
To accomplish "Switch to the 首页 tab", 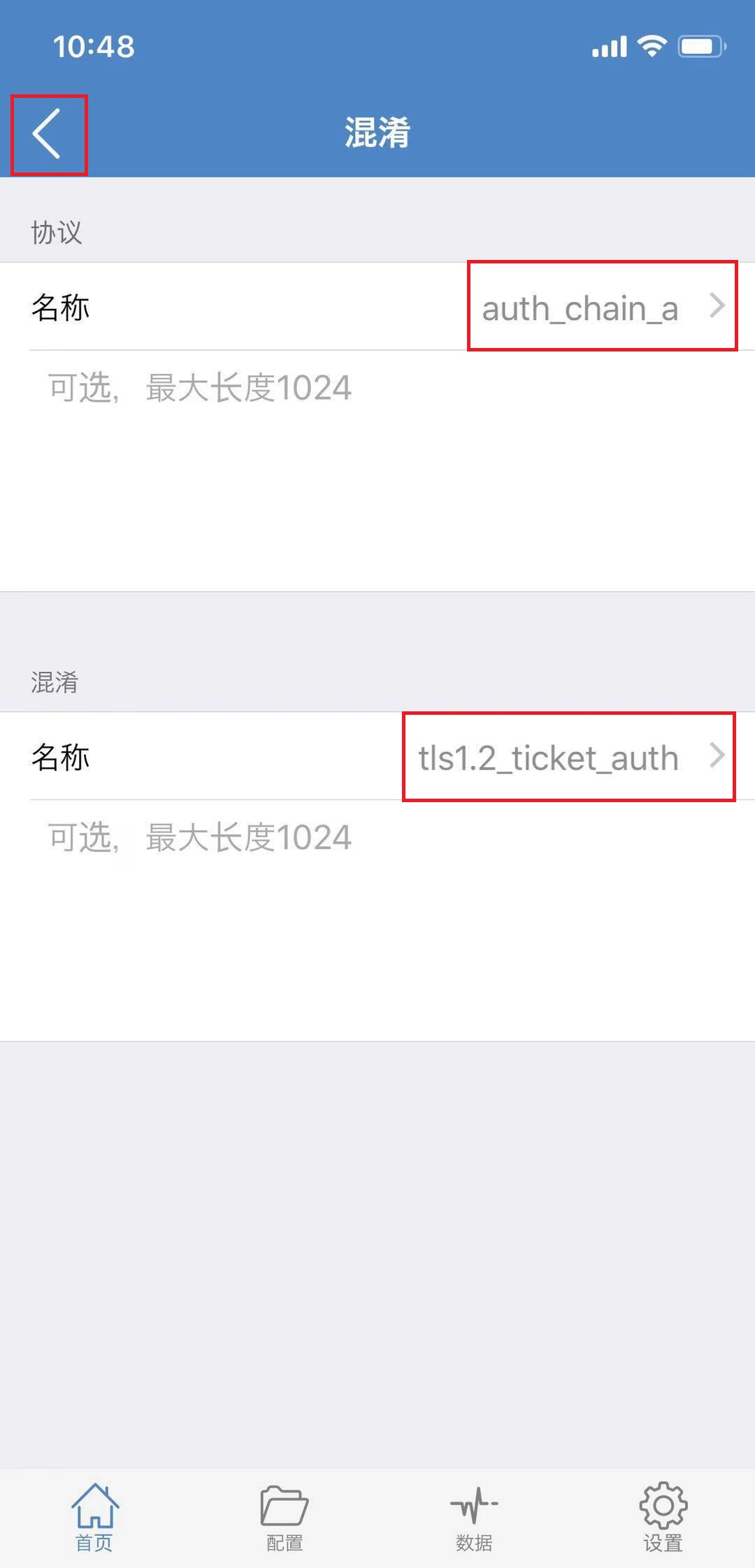I will pos(94,1518).
